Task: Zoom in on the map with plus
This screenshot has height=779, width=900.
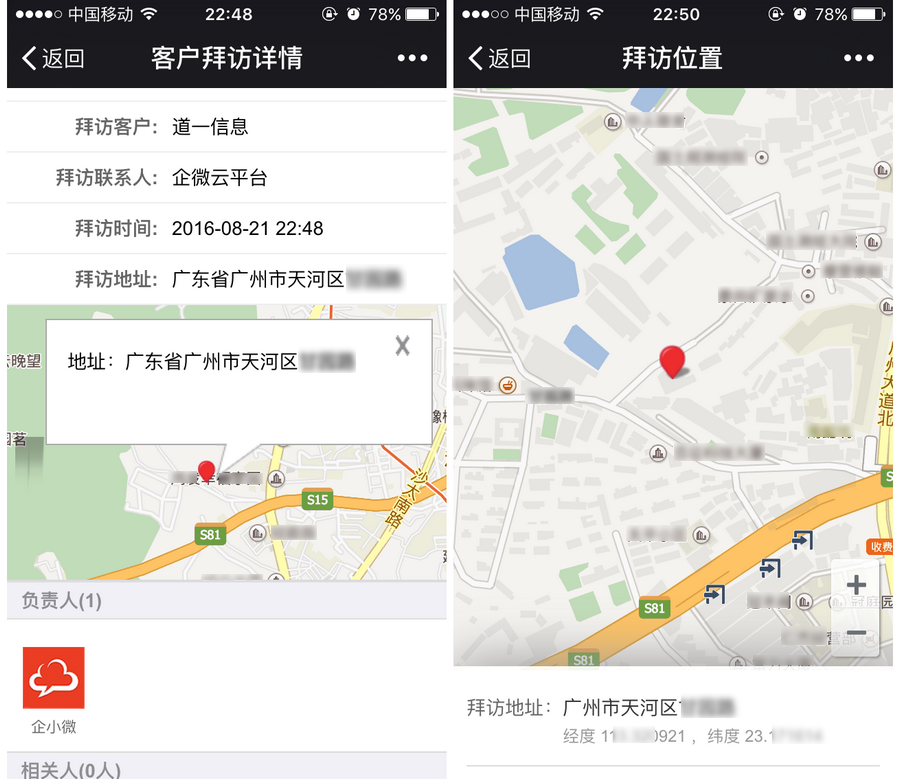Action: coord(856,585)
